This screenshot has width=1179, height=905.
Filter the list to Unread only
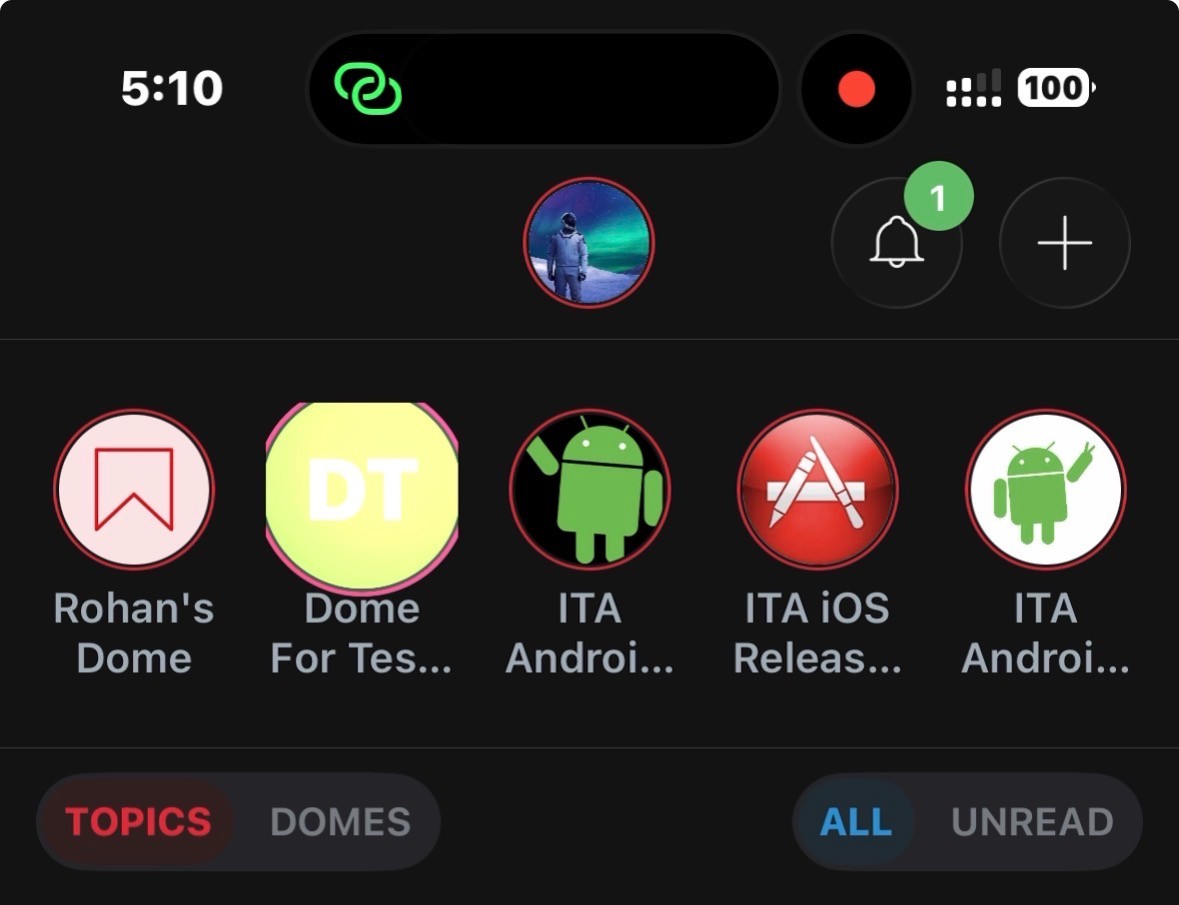[1032, 822]
